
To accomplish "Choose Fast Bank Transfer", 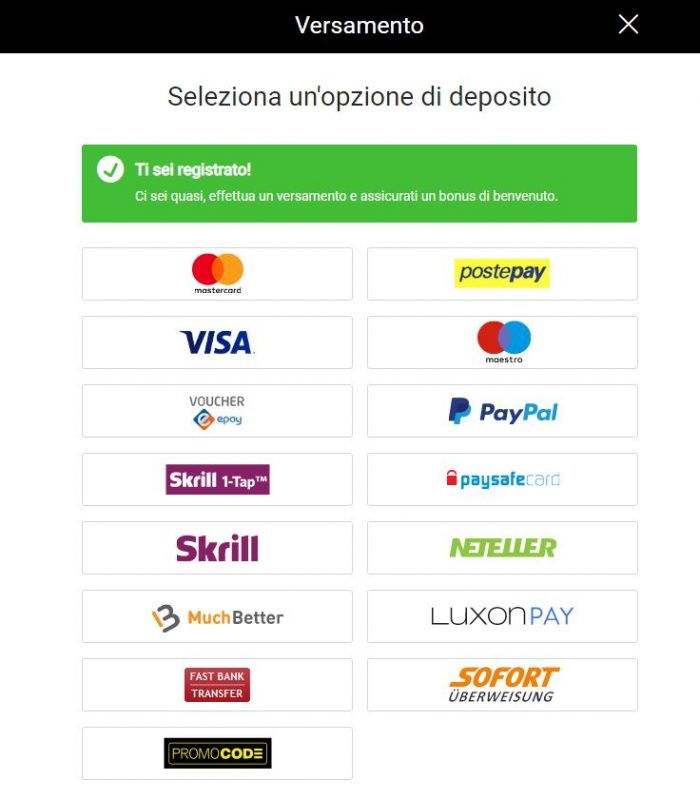I will click(x=217, y=685).
